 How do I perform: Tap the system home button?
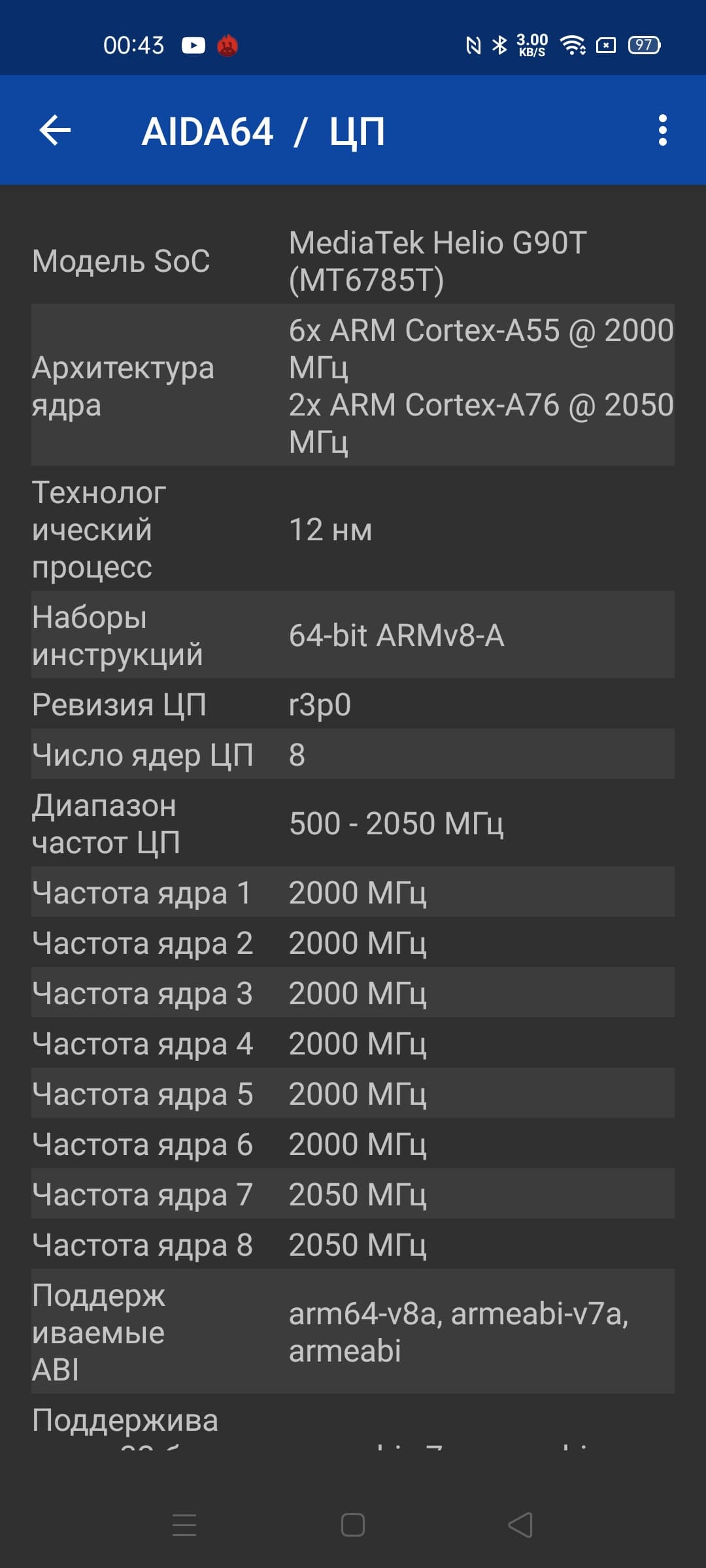pos(353,1526)
